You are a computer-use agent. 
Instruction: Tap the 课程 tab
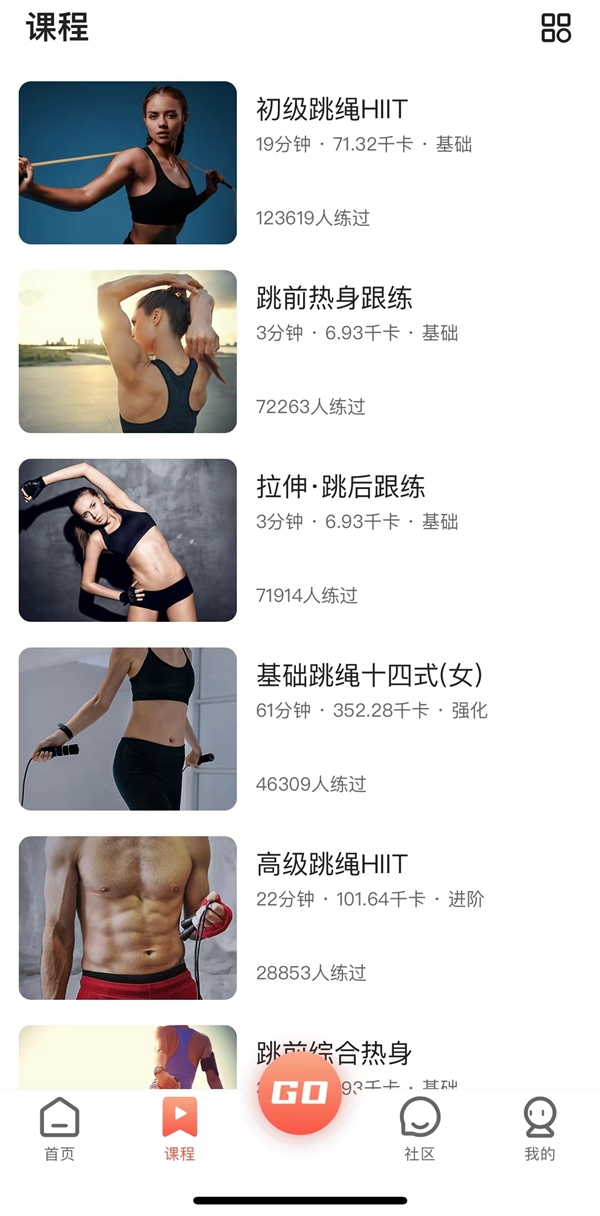tap(180, 1130)
